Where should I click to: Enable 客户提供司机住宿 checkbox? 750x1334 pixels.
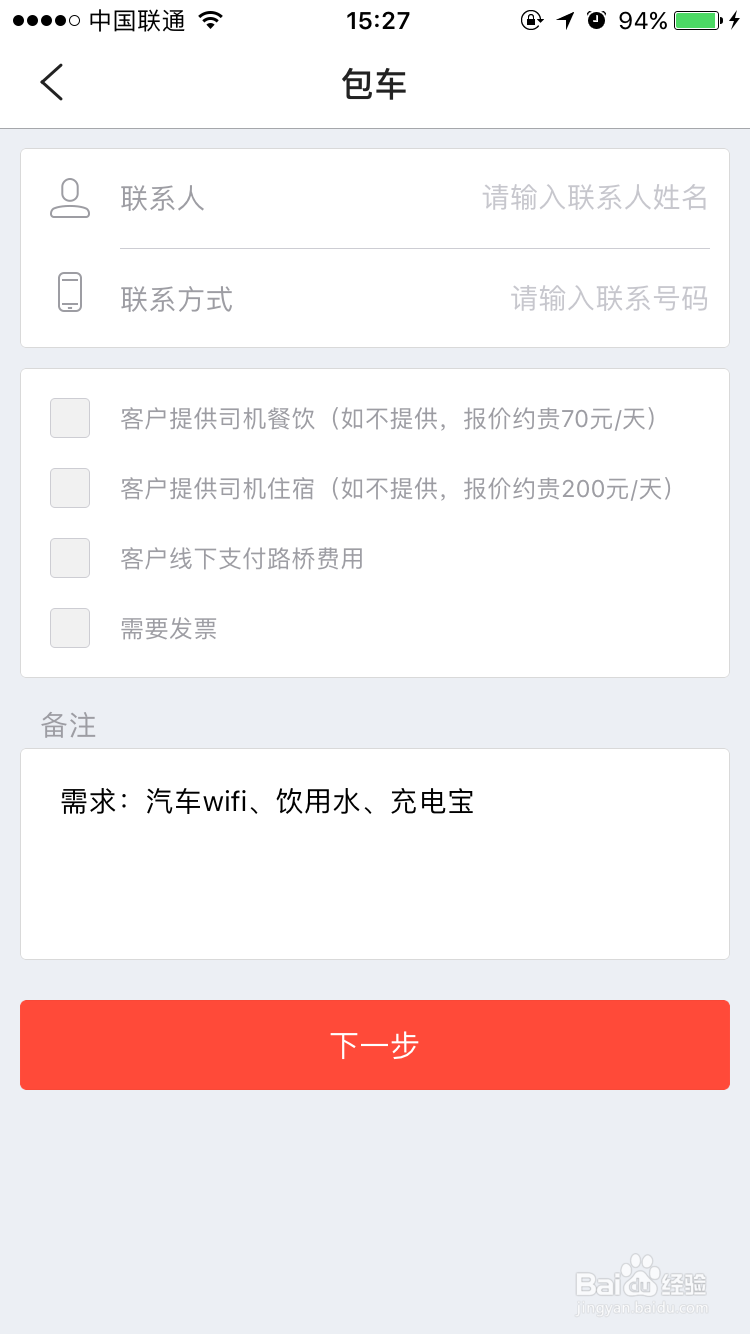click(x=69, y=487)
